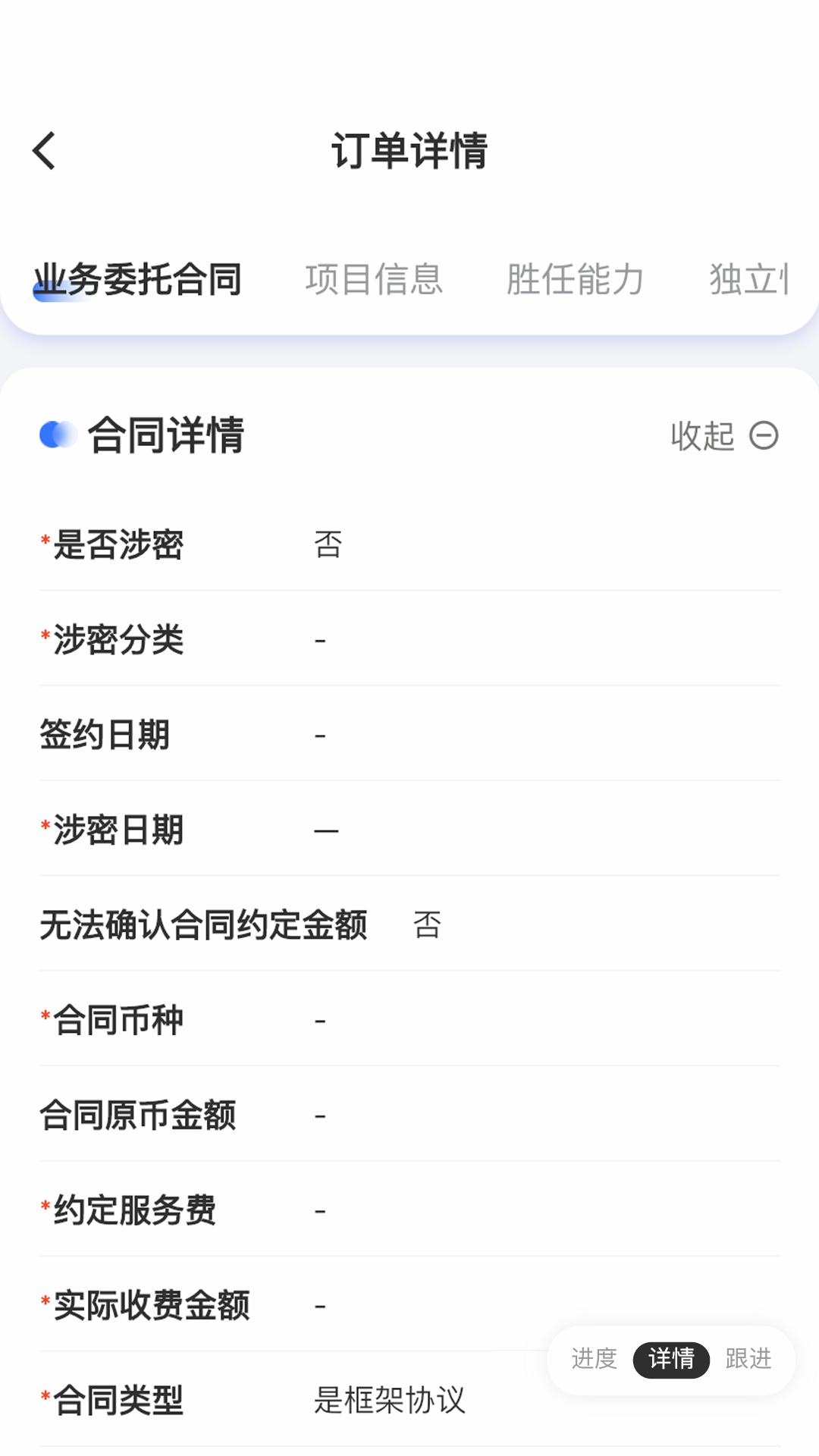The image size is (819, 1456).
Task: Tap the back arrow to return
Action: 43,150
